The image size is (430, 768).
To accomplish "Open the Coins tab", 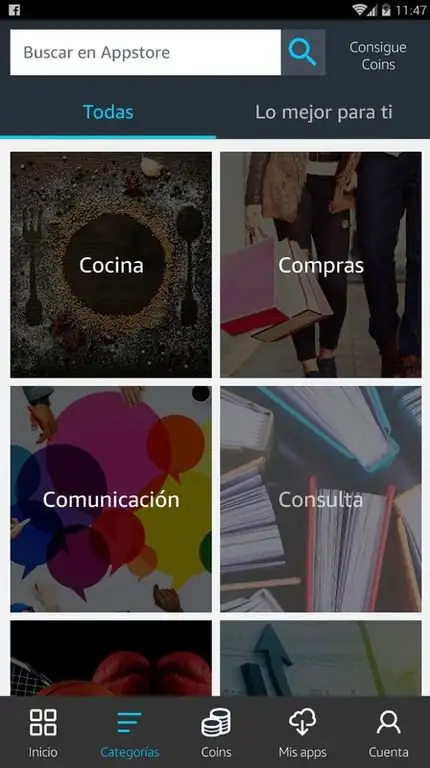I will point(216,733).
